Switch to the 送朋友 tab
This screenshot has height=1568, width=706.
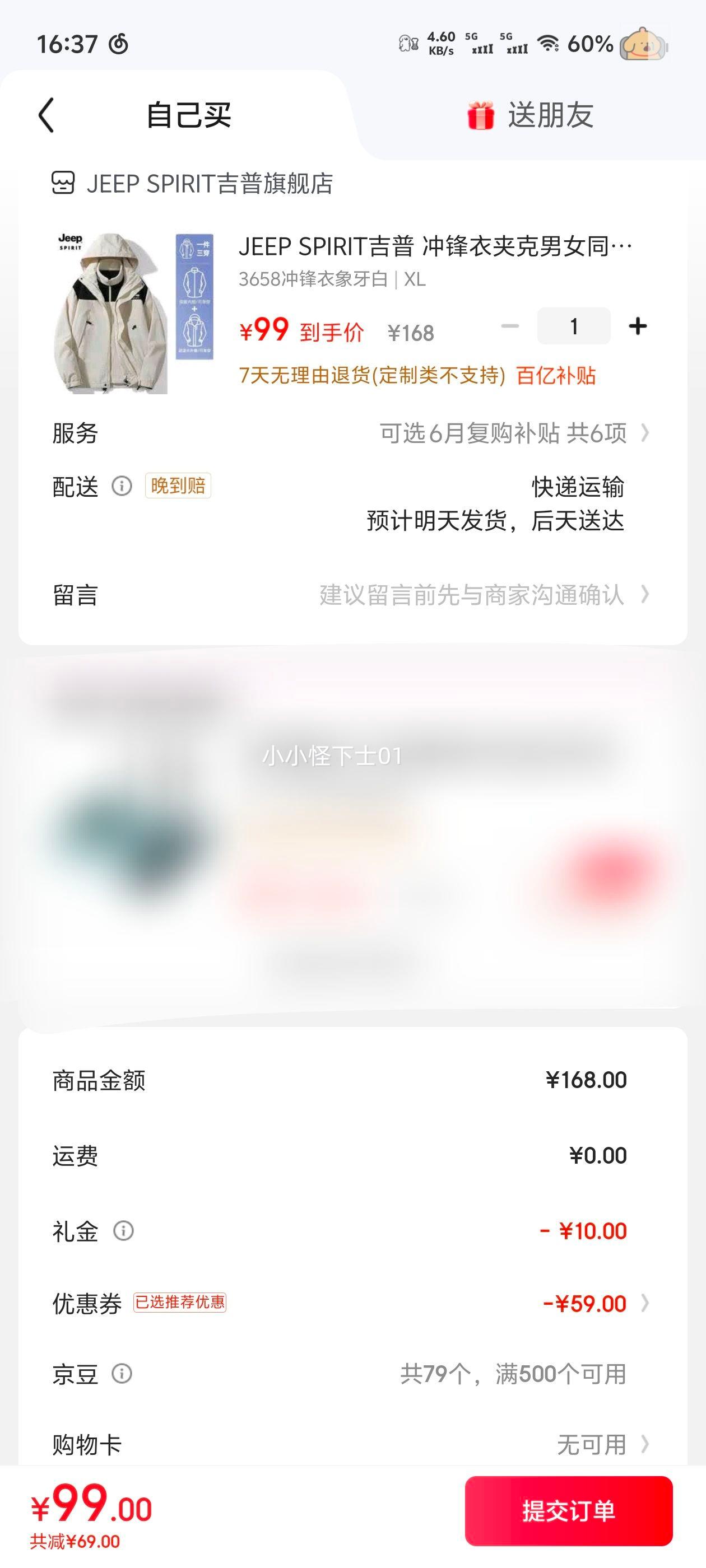[x=530, y=115]
